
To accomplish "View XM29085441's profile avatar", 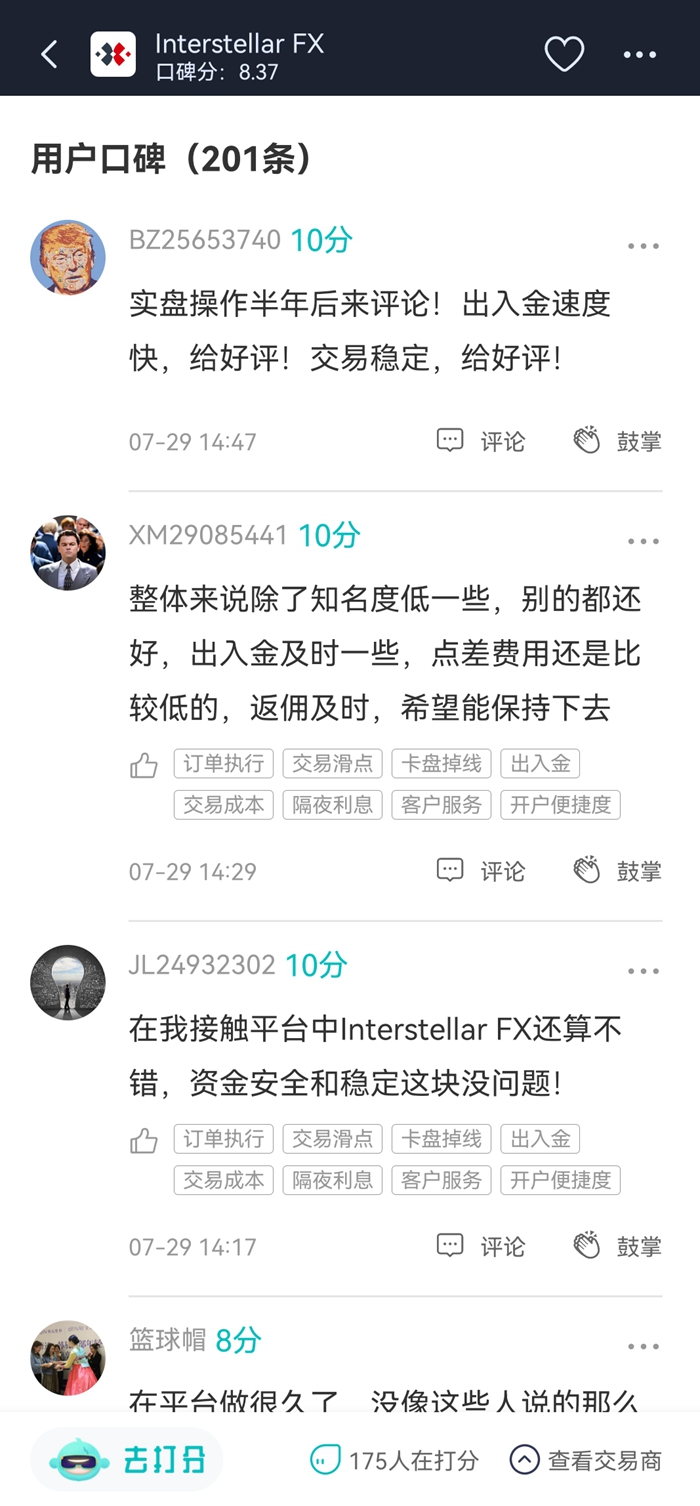I will (x=68, y=553).
